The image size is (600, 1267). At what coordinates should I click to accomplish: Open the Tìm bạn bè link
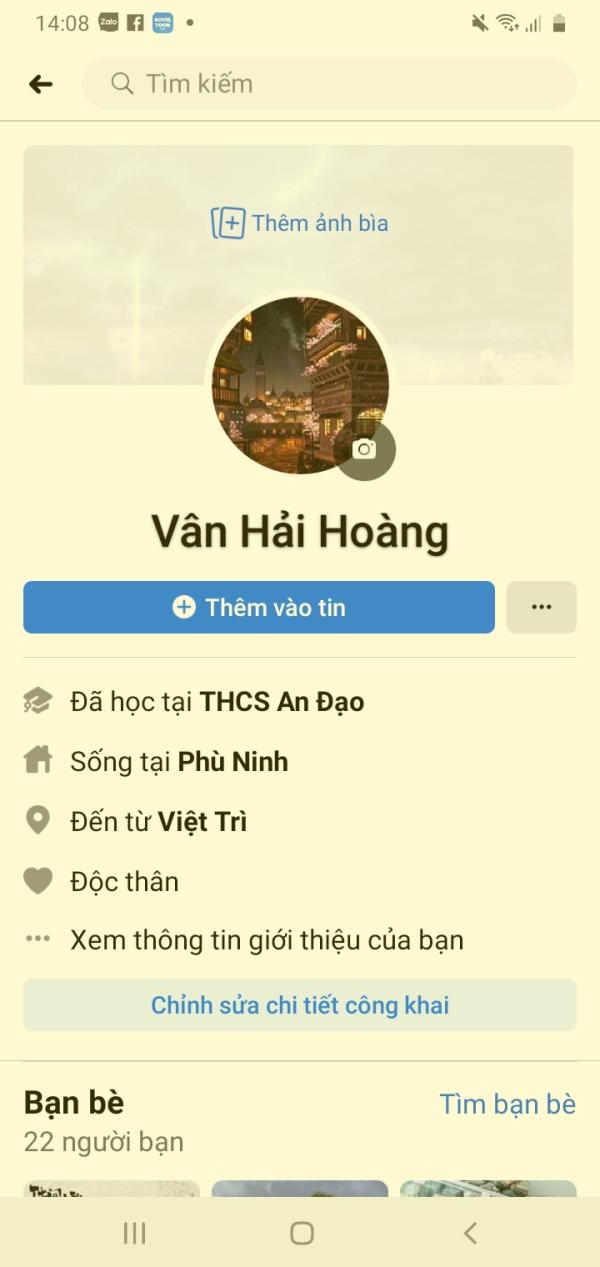pyautogui.click(x=508, y=1104)
